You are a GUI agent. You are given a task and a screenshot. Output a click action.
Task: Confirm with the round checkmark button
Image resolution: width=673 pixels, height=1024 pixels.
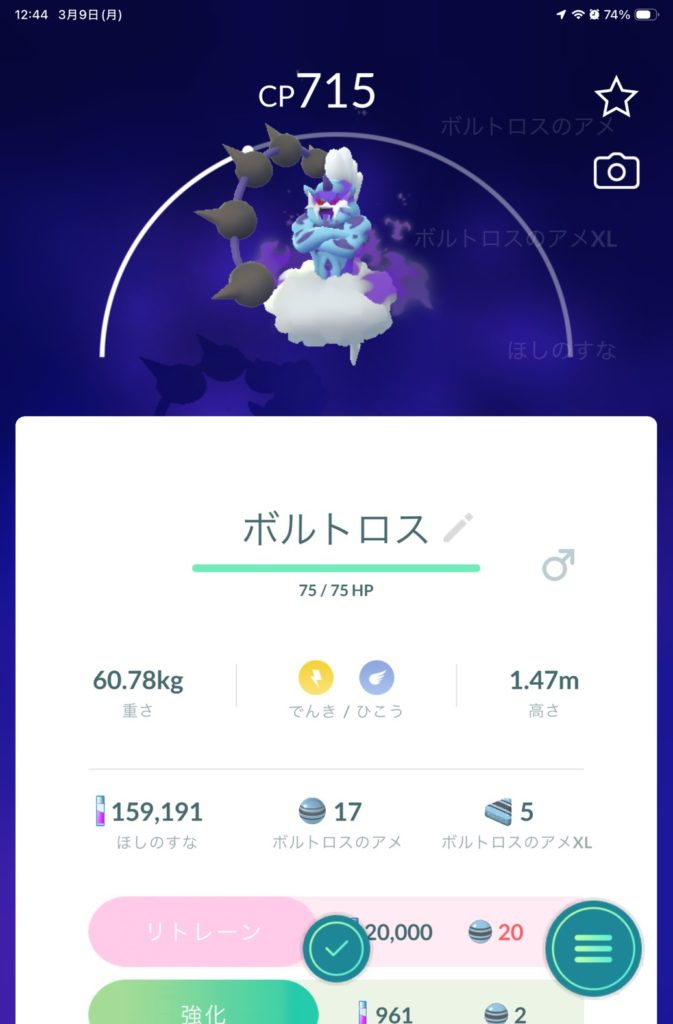pyautogui.click(x=337, y=949)
